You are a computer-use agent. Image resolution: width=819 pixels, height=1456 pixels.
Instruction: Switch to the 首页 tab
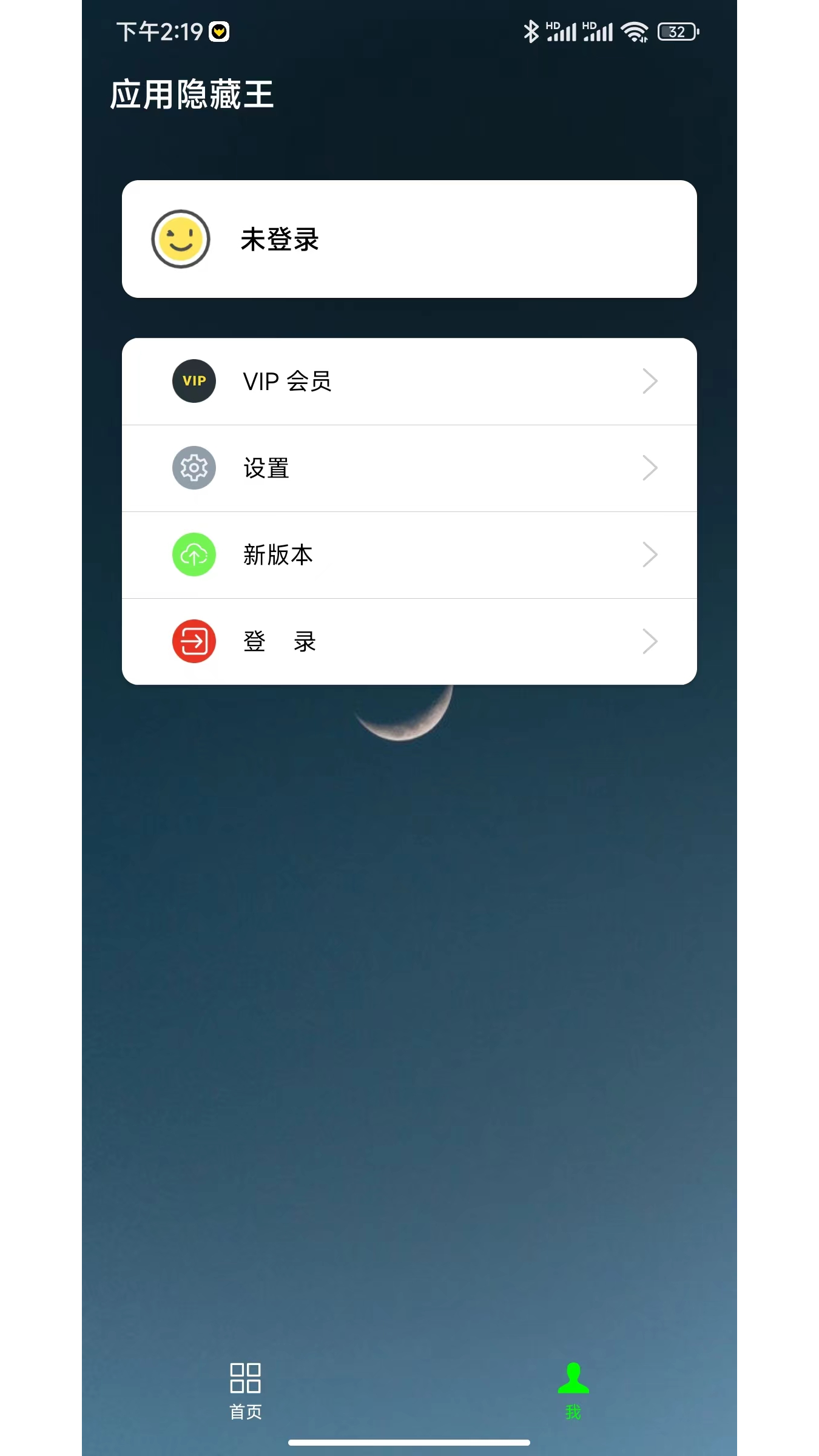tap(246, 1390)
